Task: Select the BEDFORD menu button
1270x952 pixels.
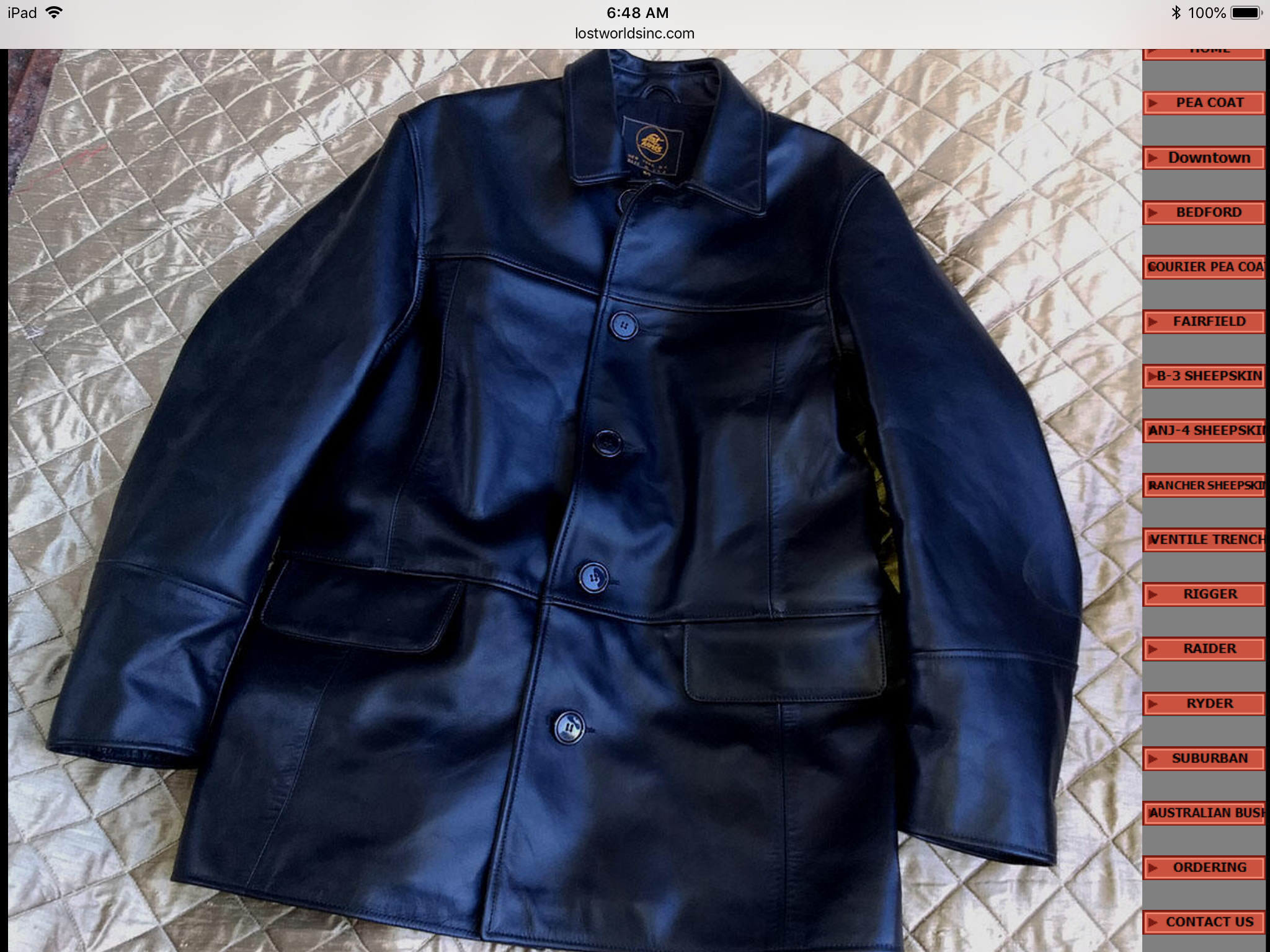Action: coord(1204,213)
